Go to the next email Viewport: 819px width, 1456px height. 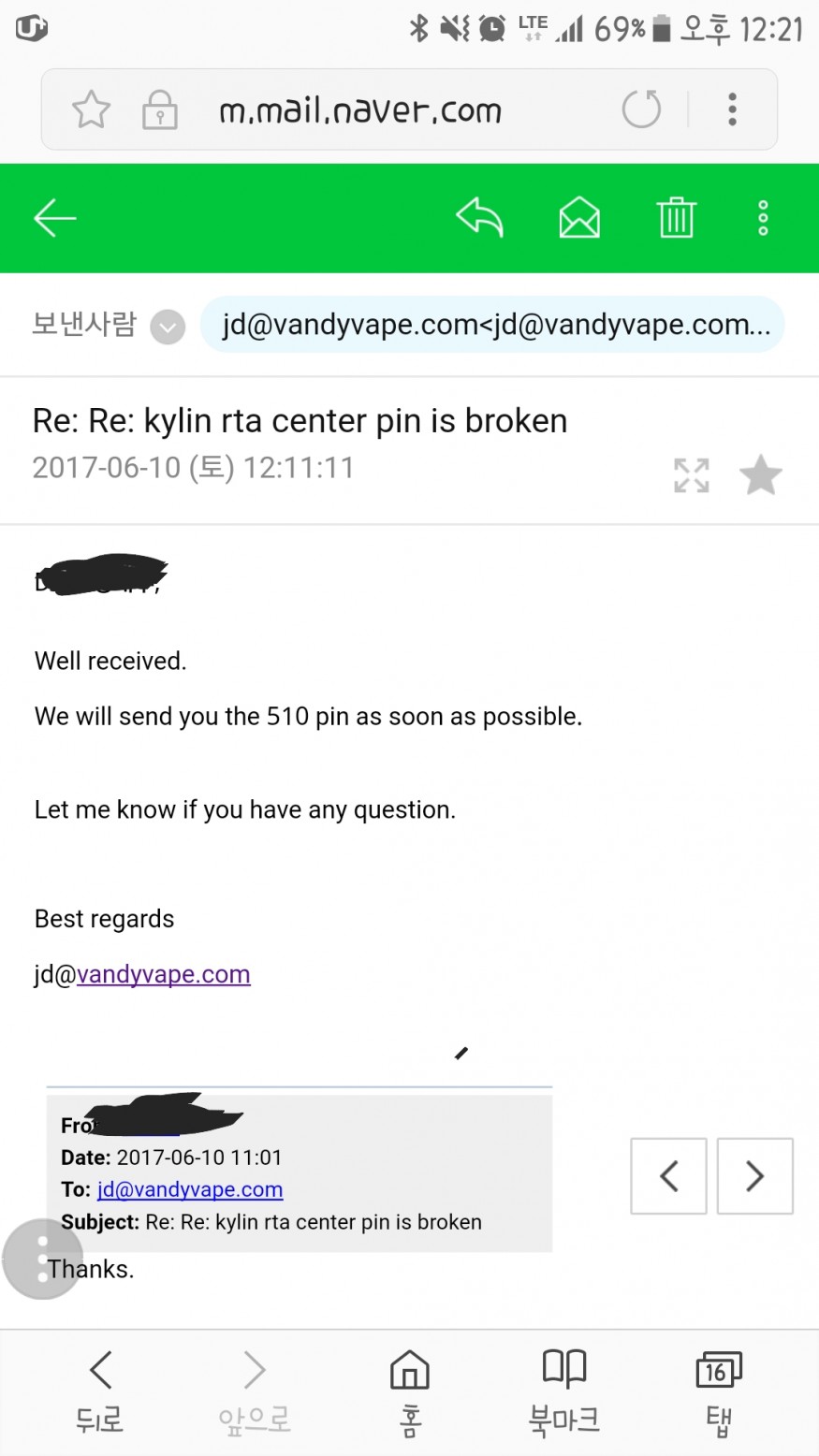754,1176
